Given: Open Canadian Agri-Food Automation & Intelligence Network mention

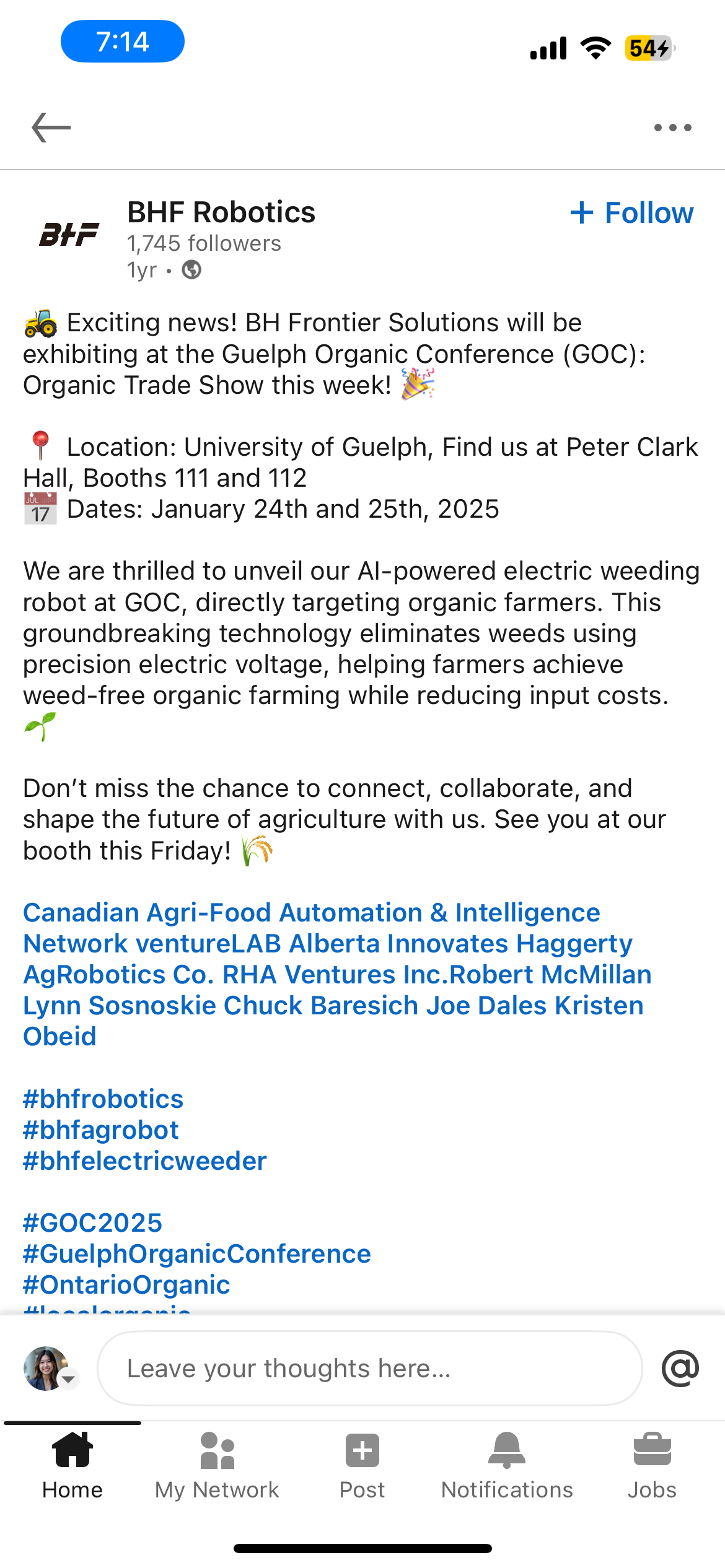Looking at the screenshot, I should [311, 913].
